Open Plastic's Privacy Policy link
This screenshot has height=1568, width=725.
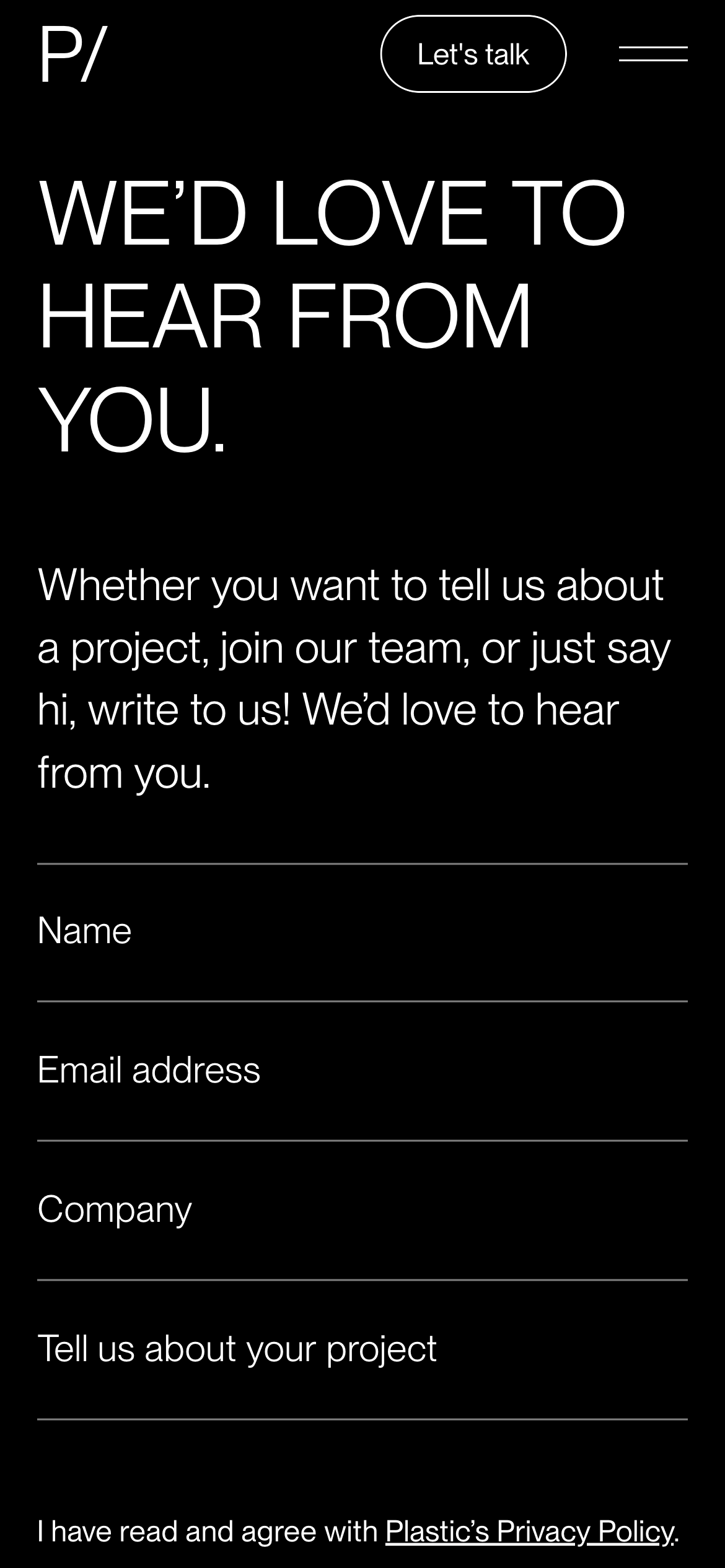(x=529, y=1531)
